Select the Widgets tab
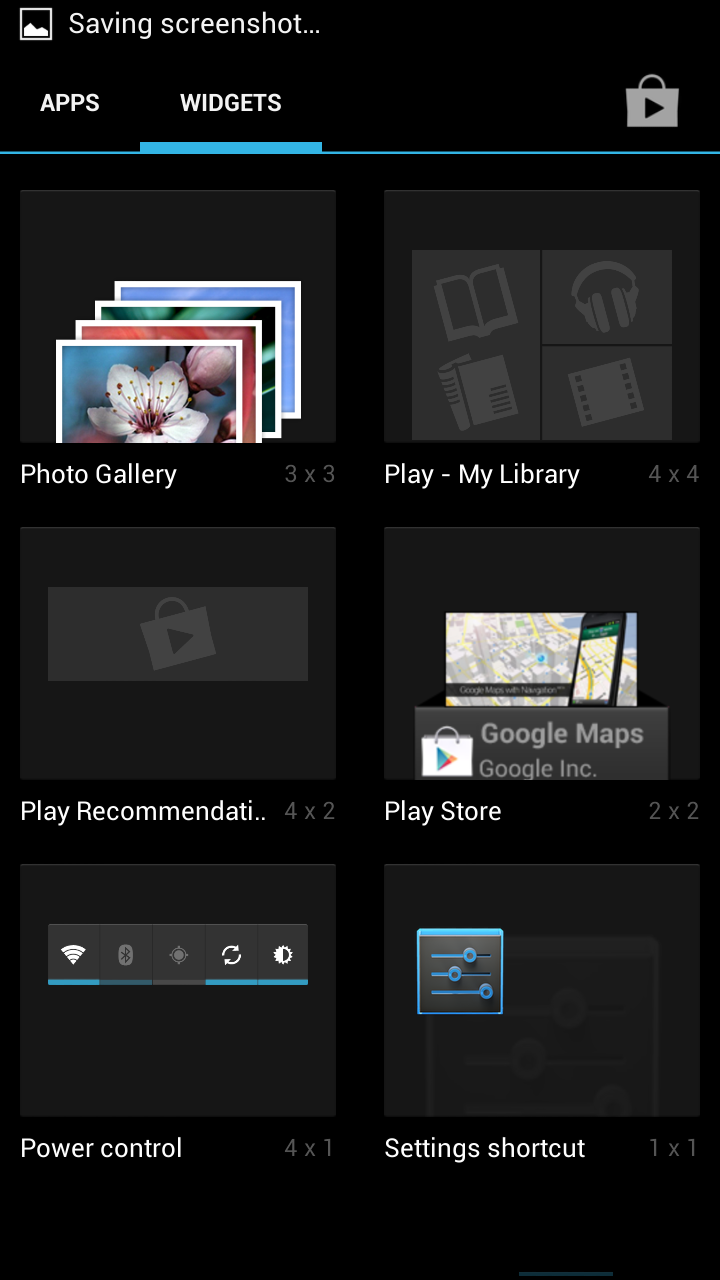The width and height of the screenshot is (720, 1280). [231, 104]
